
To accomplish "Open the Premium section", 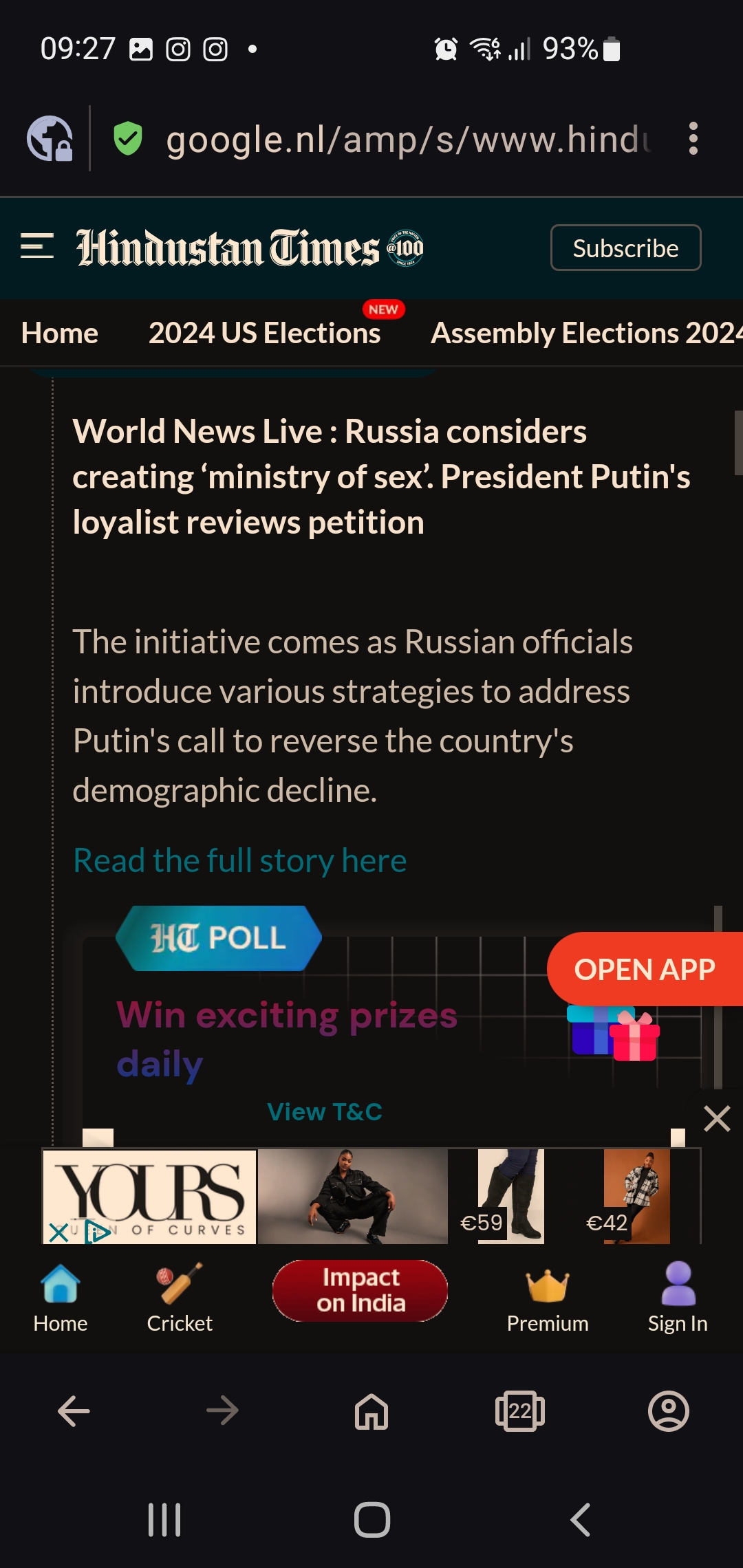I will pos(548,1298).
